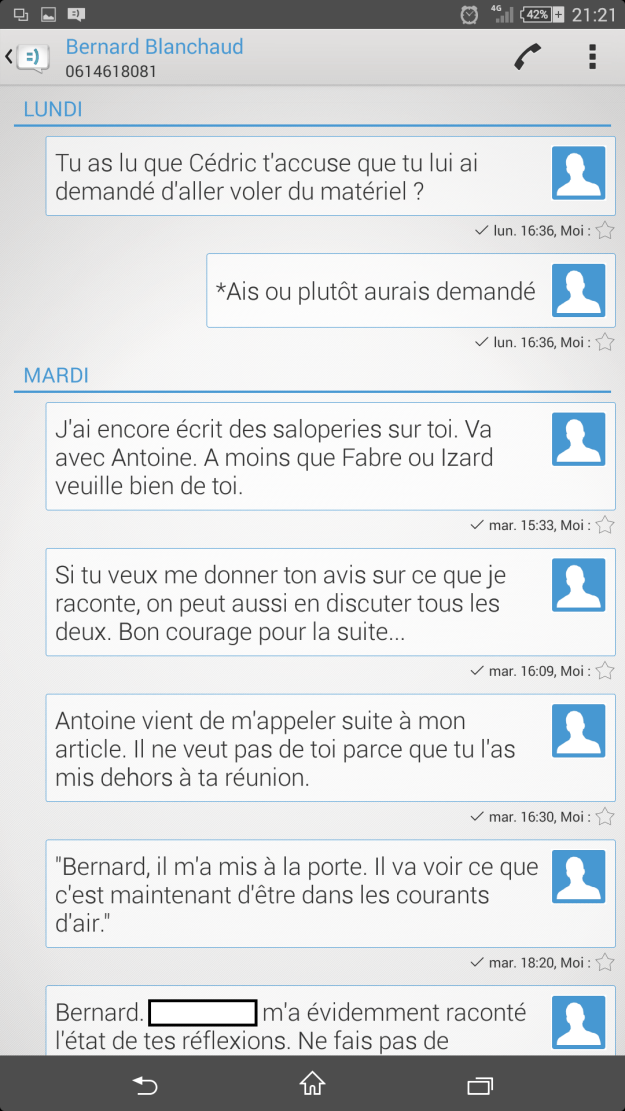The height and width of the screenshot is (1111, 625).
Task: Open the overflow menu
Action: coord(592,57)
